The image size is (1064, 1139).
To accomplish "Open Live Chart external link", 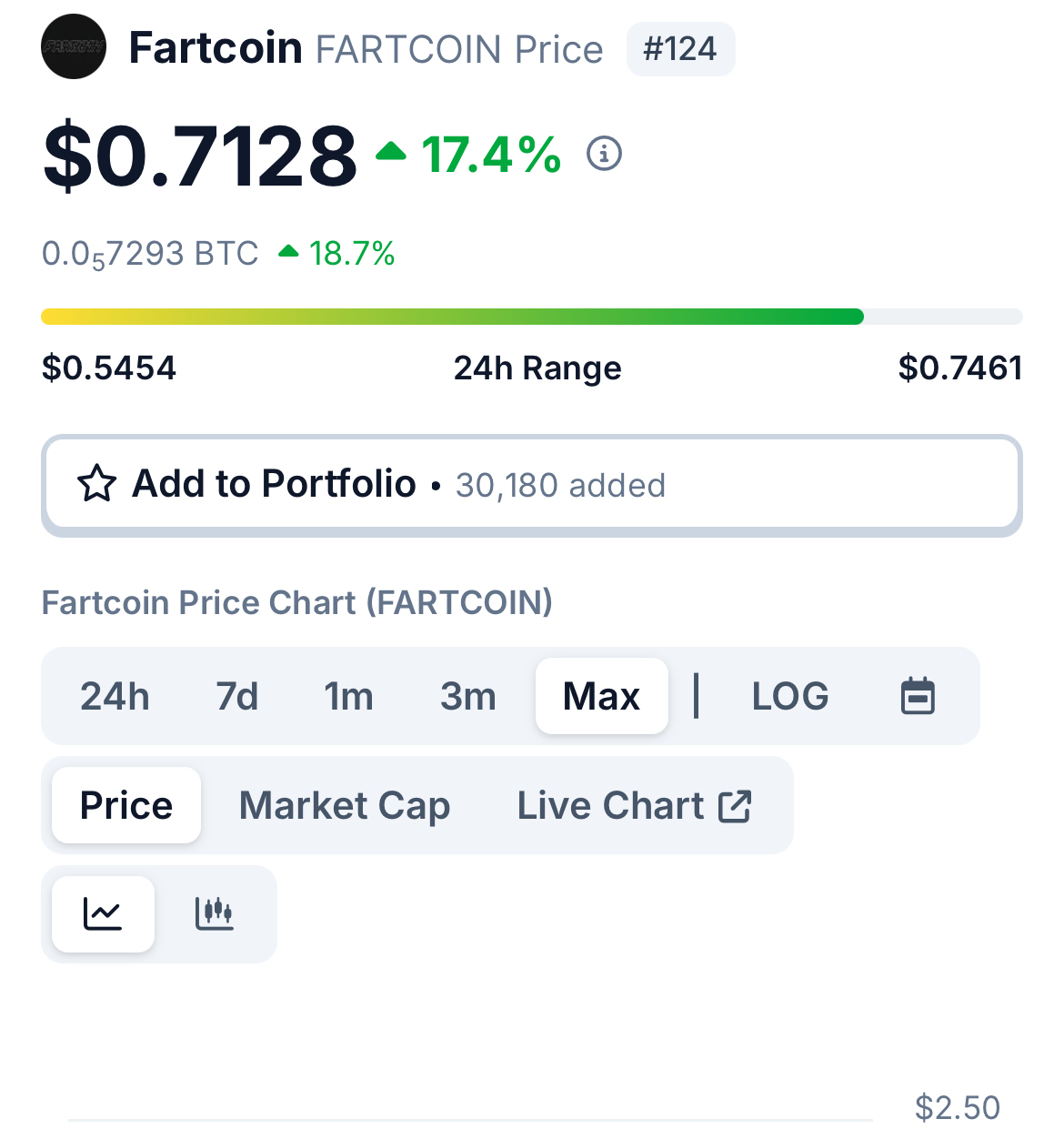I will [634, 806].
